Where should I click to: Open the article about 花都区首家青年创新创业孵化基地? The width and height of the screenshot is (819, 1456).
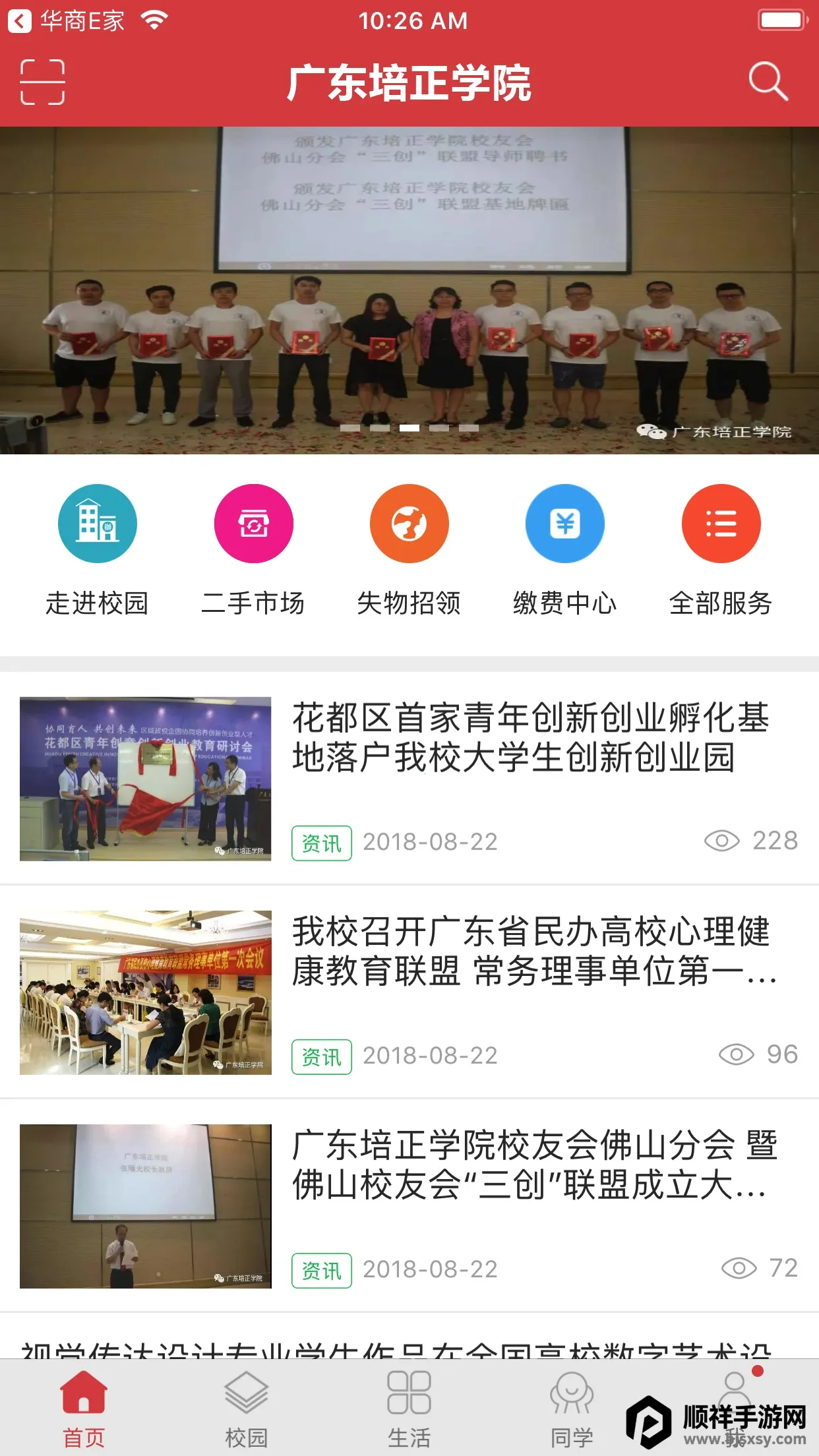[530, 737]
